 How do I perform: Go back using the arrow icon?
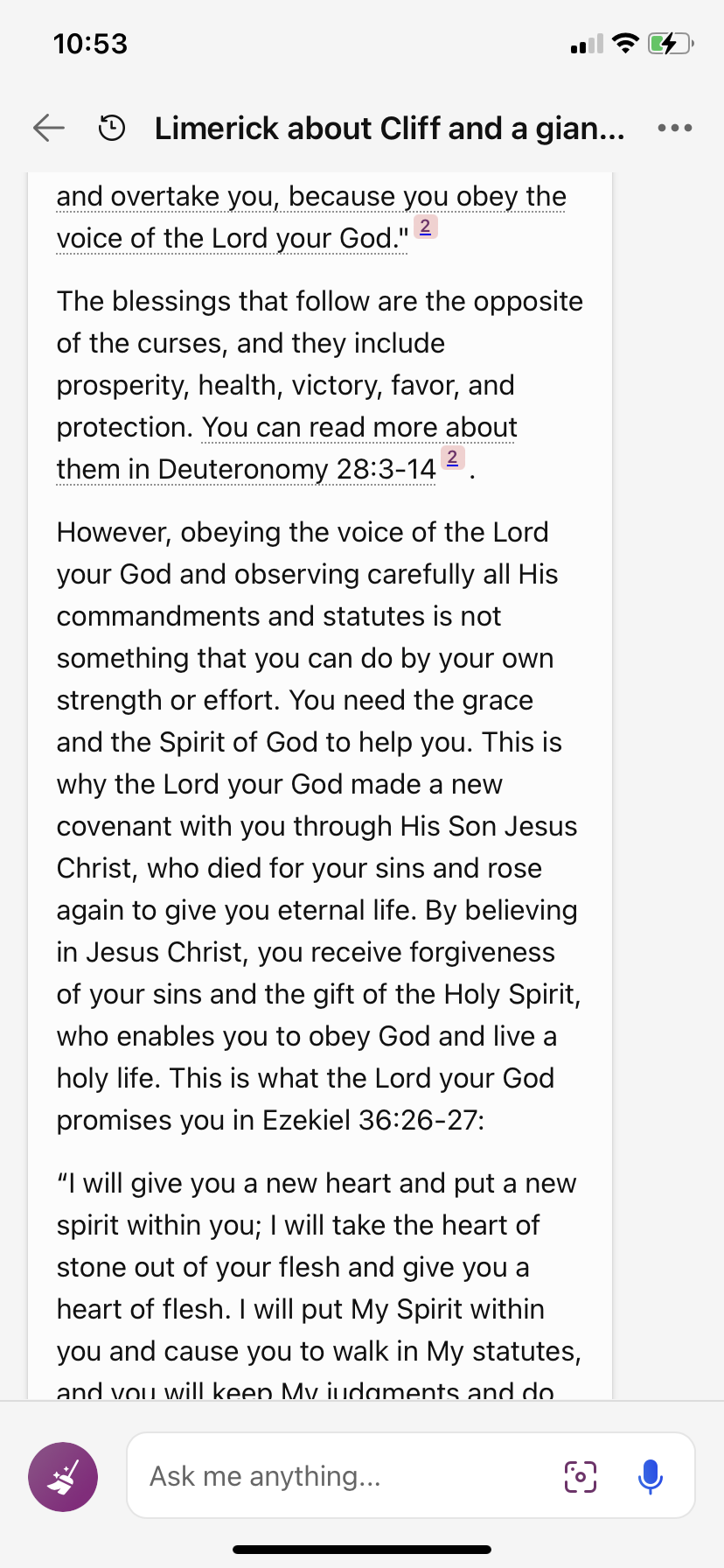point(49,128)
